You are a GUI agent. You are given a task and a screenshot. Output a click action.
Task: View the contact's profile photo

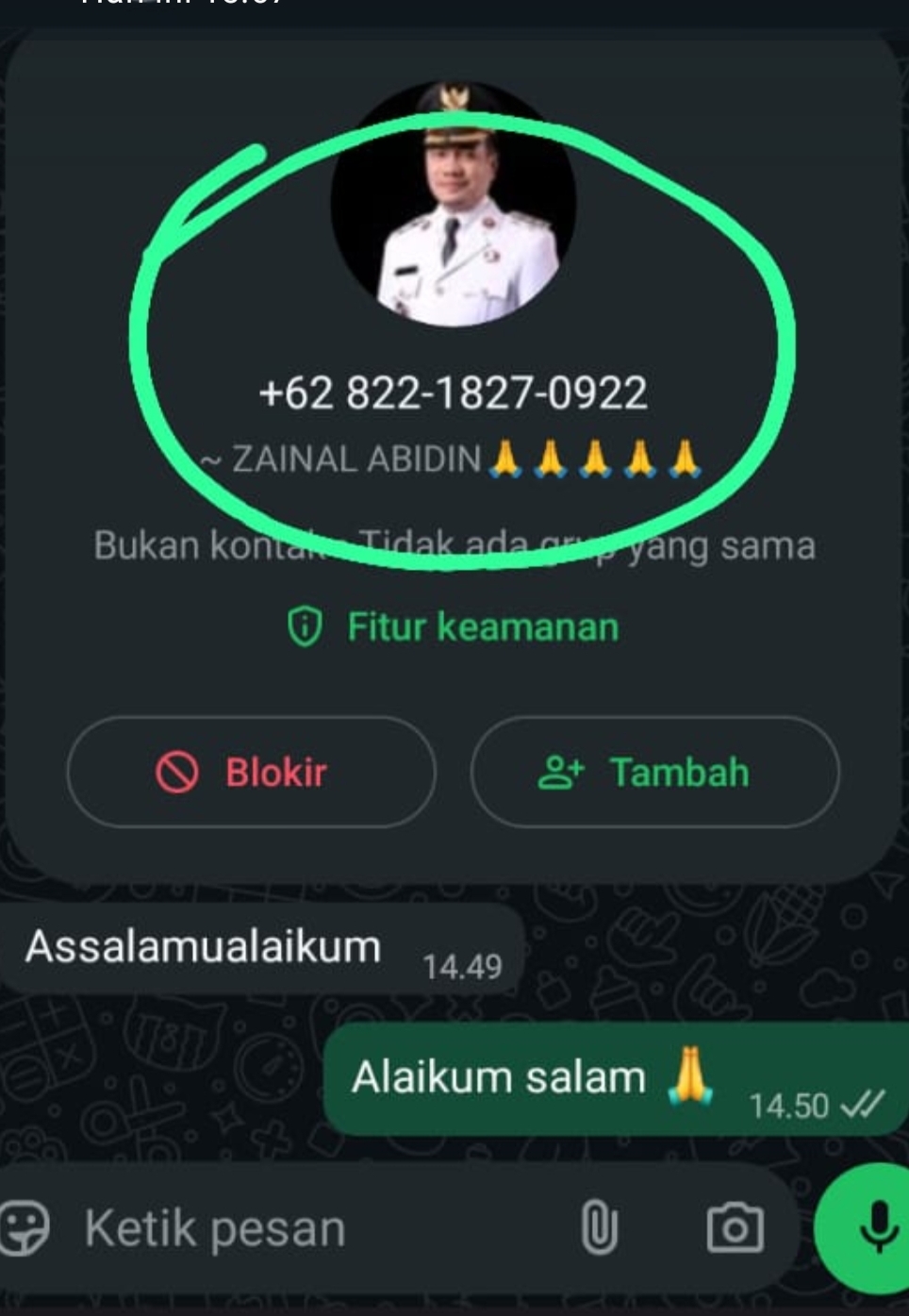coord(454,204)
